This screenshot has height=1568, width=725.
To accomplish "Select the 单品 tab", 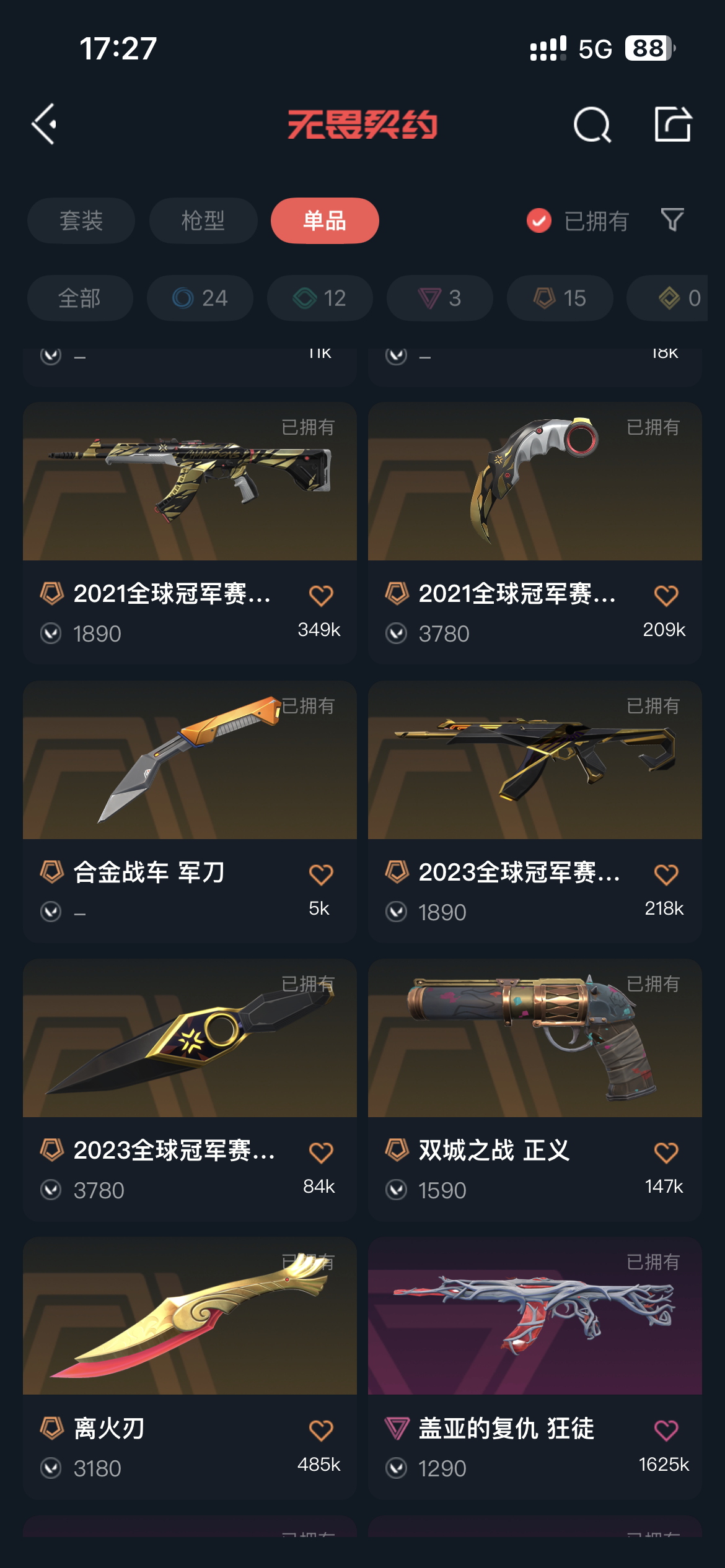I will 325,221.
